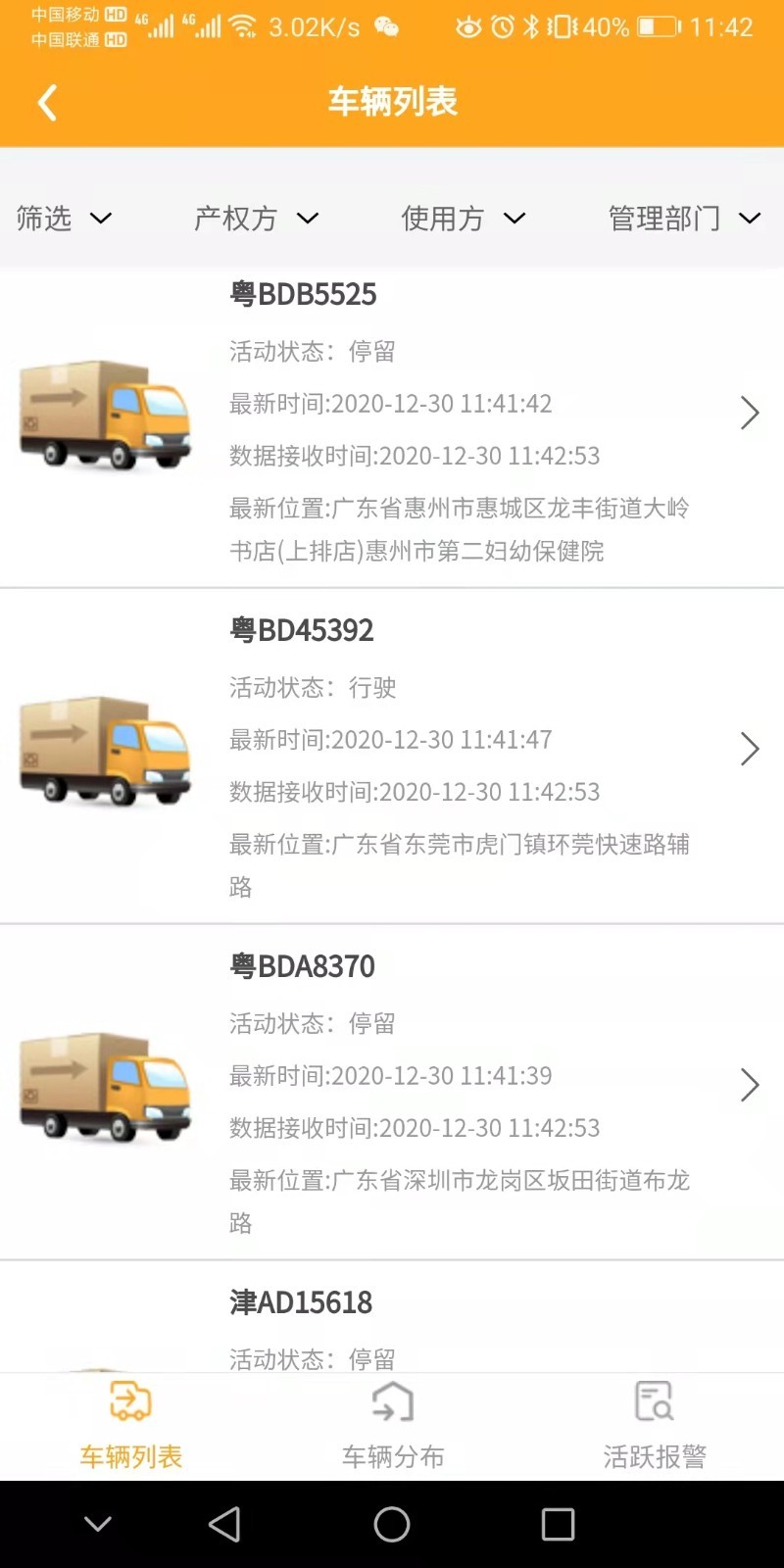This screenshot has width=784, height=1568.
Task: Open the 管理部门 dropdown
Action: click(684, 218)
